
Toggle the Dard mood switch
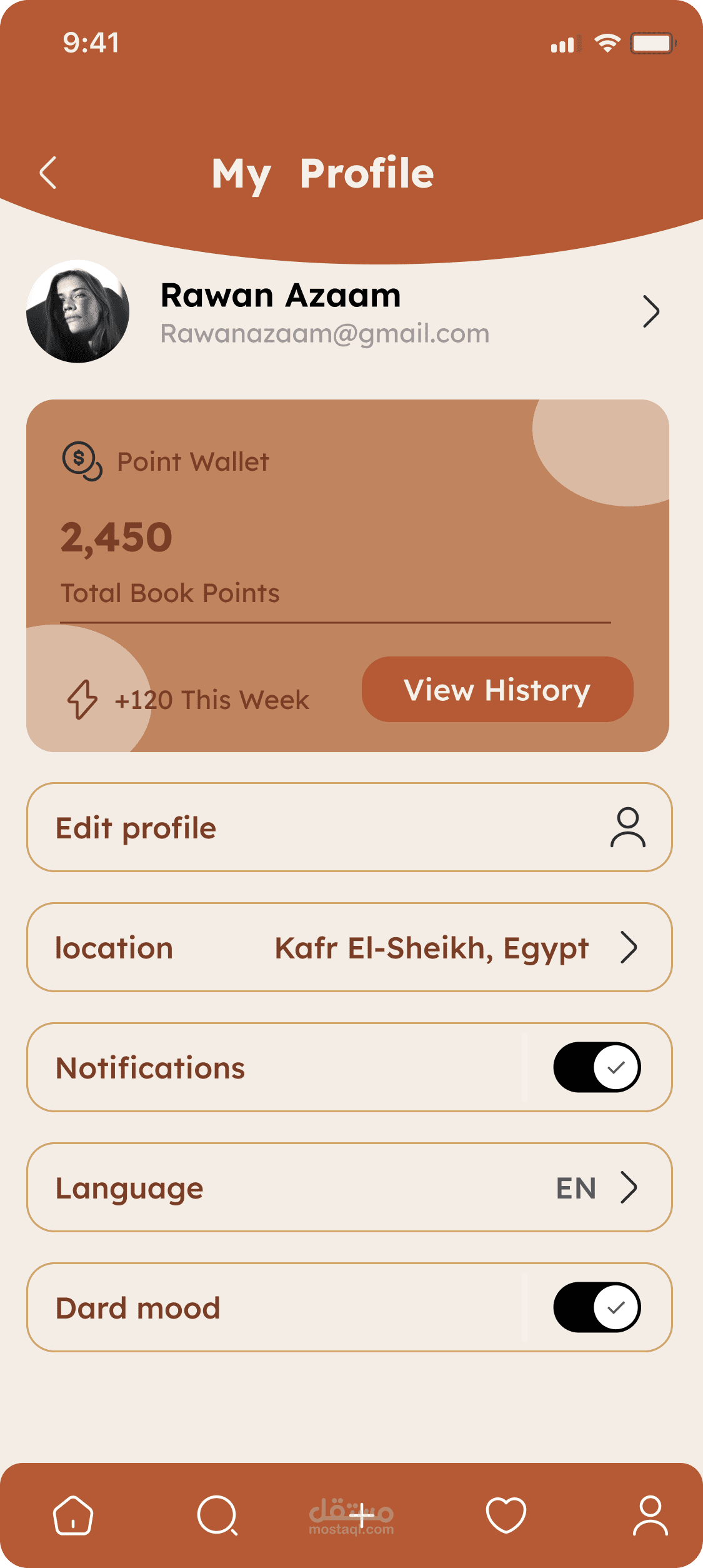(x=597, y=1307)
